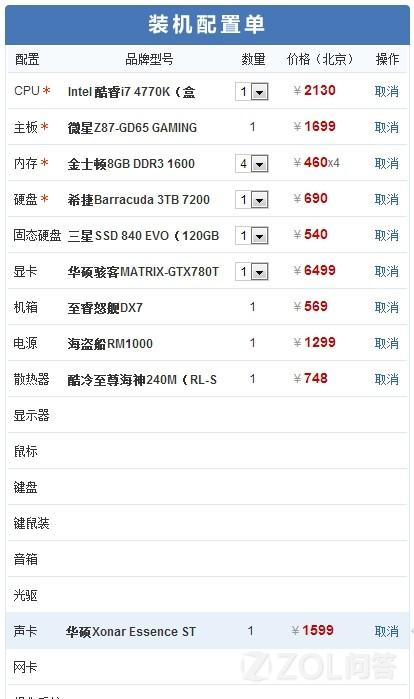Cancel the 华硕骇客MATRIX-GTX780T graphics card
The height and width of the screenshot is (699, 414).
(x=386, y=271)
